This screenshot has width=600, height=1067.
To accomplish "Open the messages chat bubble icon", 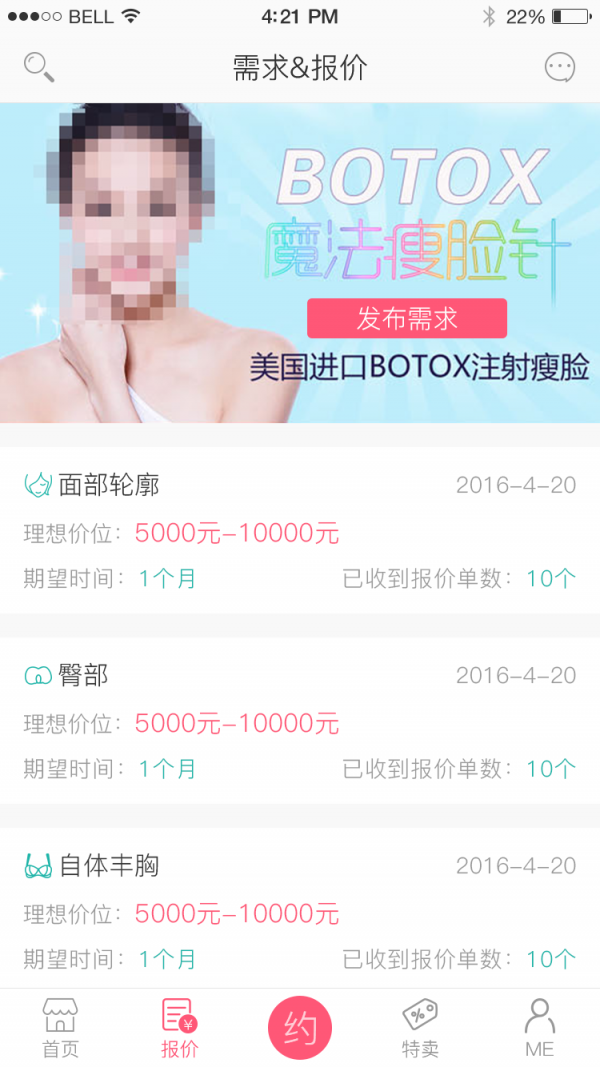I will (x=560, y=67).
